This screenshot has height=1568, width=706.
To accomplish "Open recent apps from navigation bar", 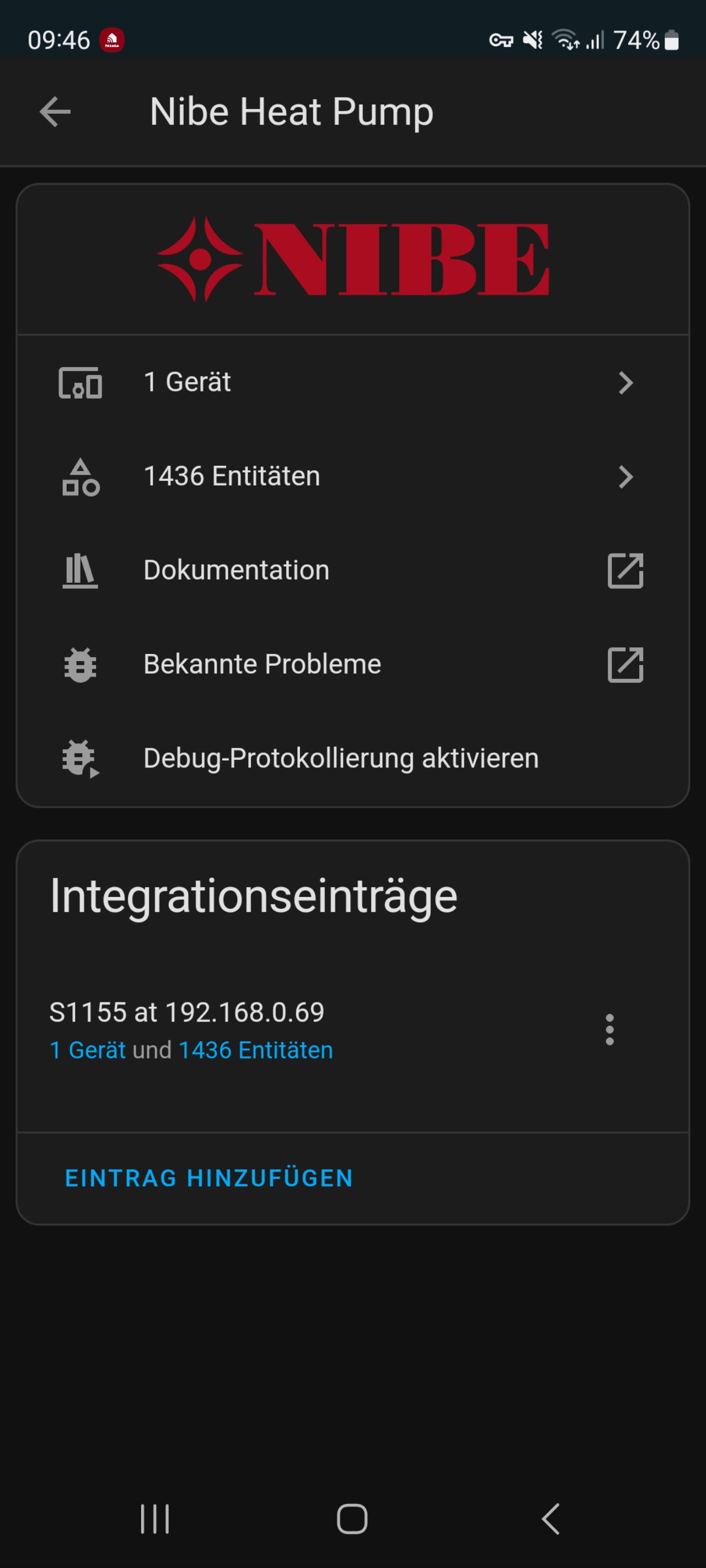I will pyautogui.click(x=155, y=1519).
